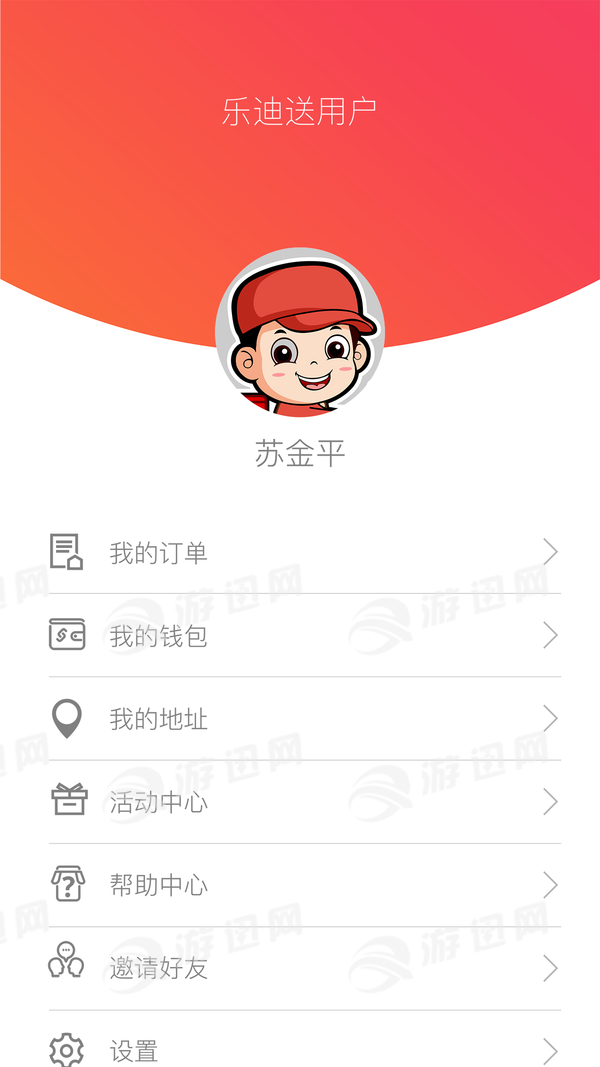Select 邀请好友 invite friends
The width and height of the screenshot is (600, 1067).
point(300,968)
